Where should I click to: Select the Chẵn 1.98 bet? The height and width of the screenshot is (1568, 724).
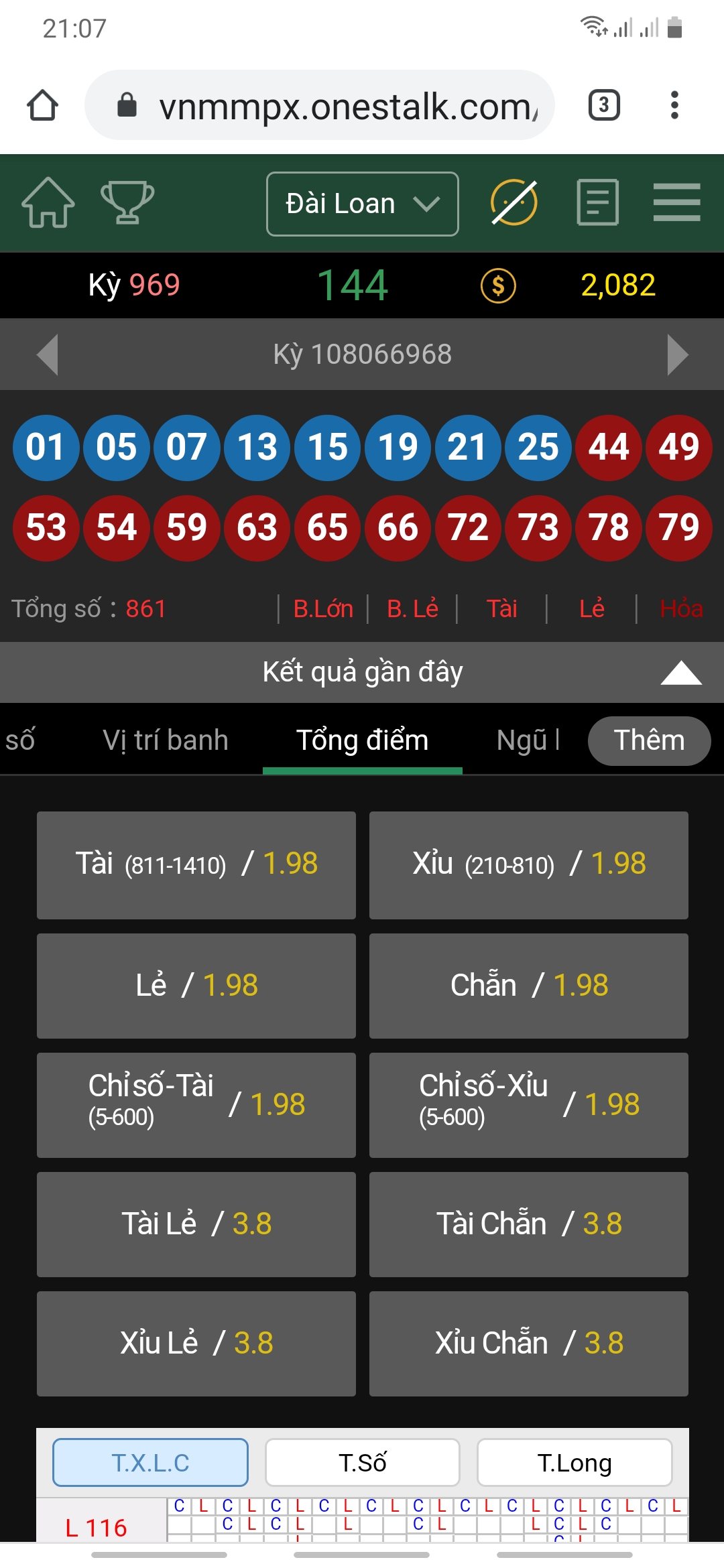pos(529,986)
